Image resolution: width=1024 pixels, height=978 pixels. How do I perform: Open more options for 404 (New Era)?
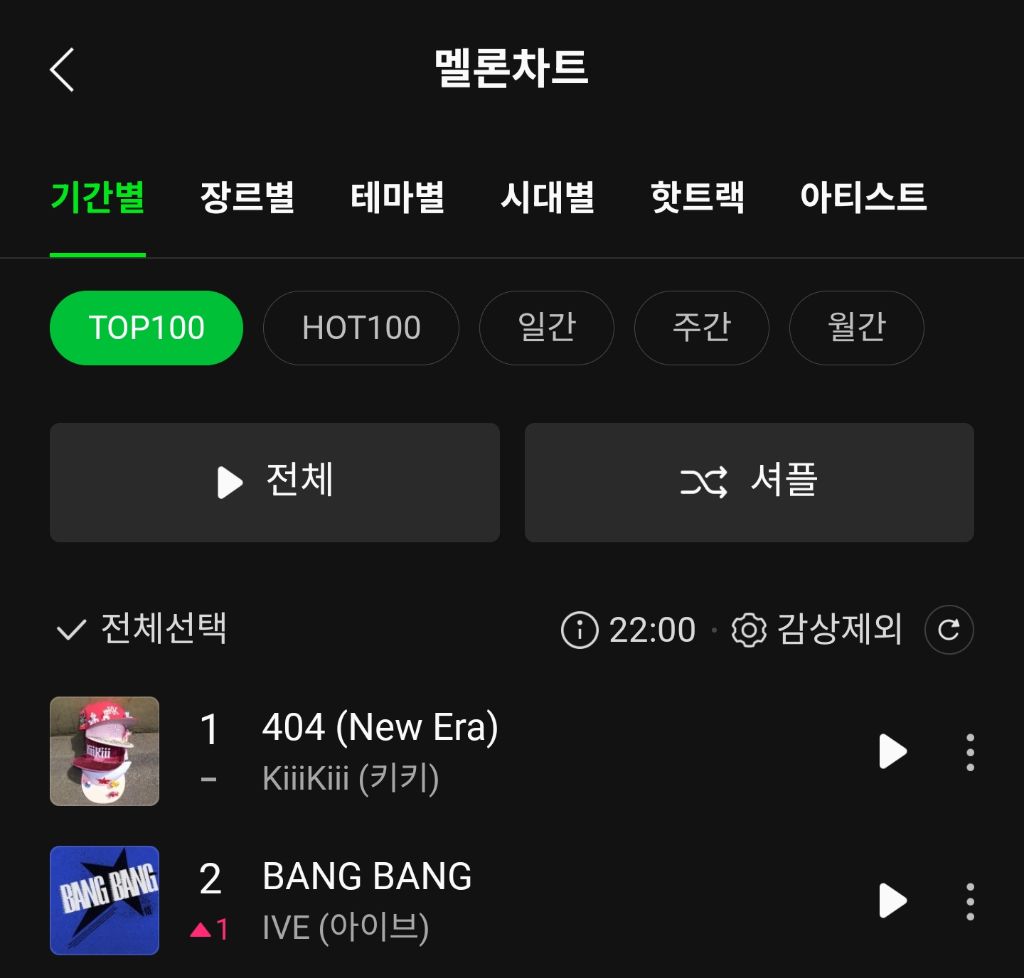(x=970, y=751)
